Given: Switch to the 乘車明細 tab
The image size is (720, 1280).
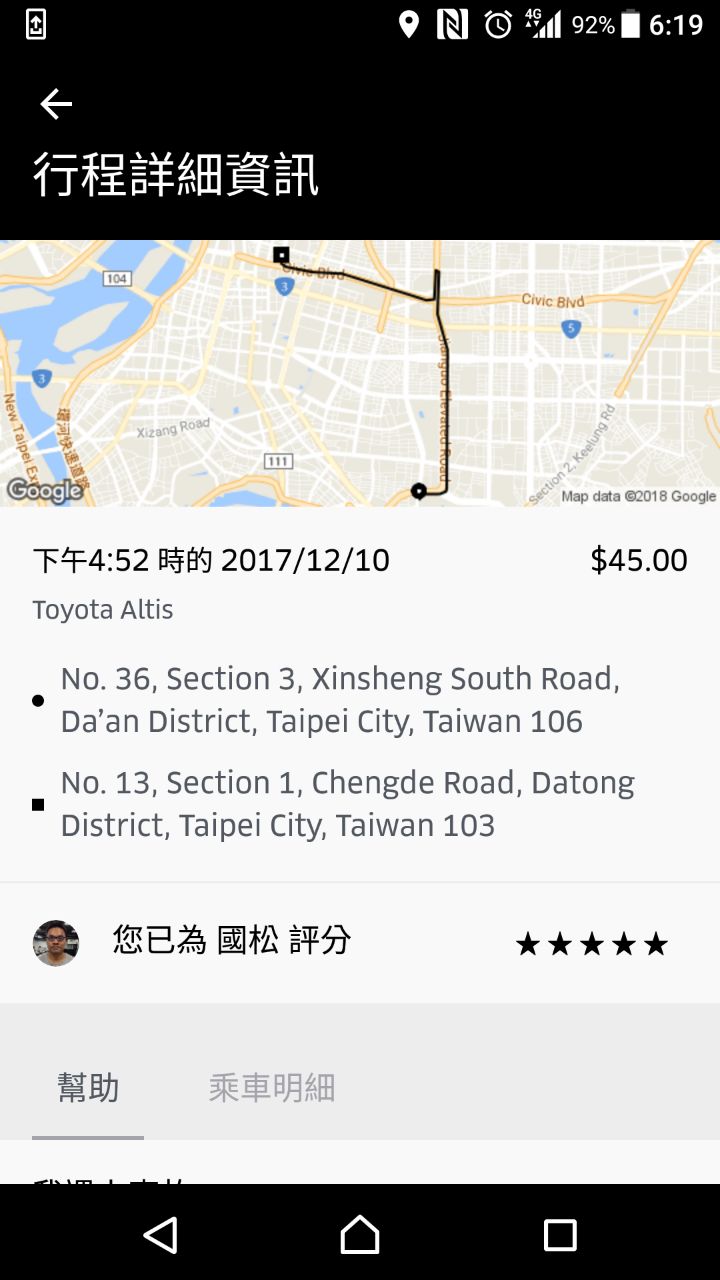Looking at the screenshot, I should click(272, 1088).
